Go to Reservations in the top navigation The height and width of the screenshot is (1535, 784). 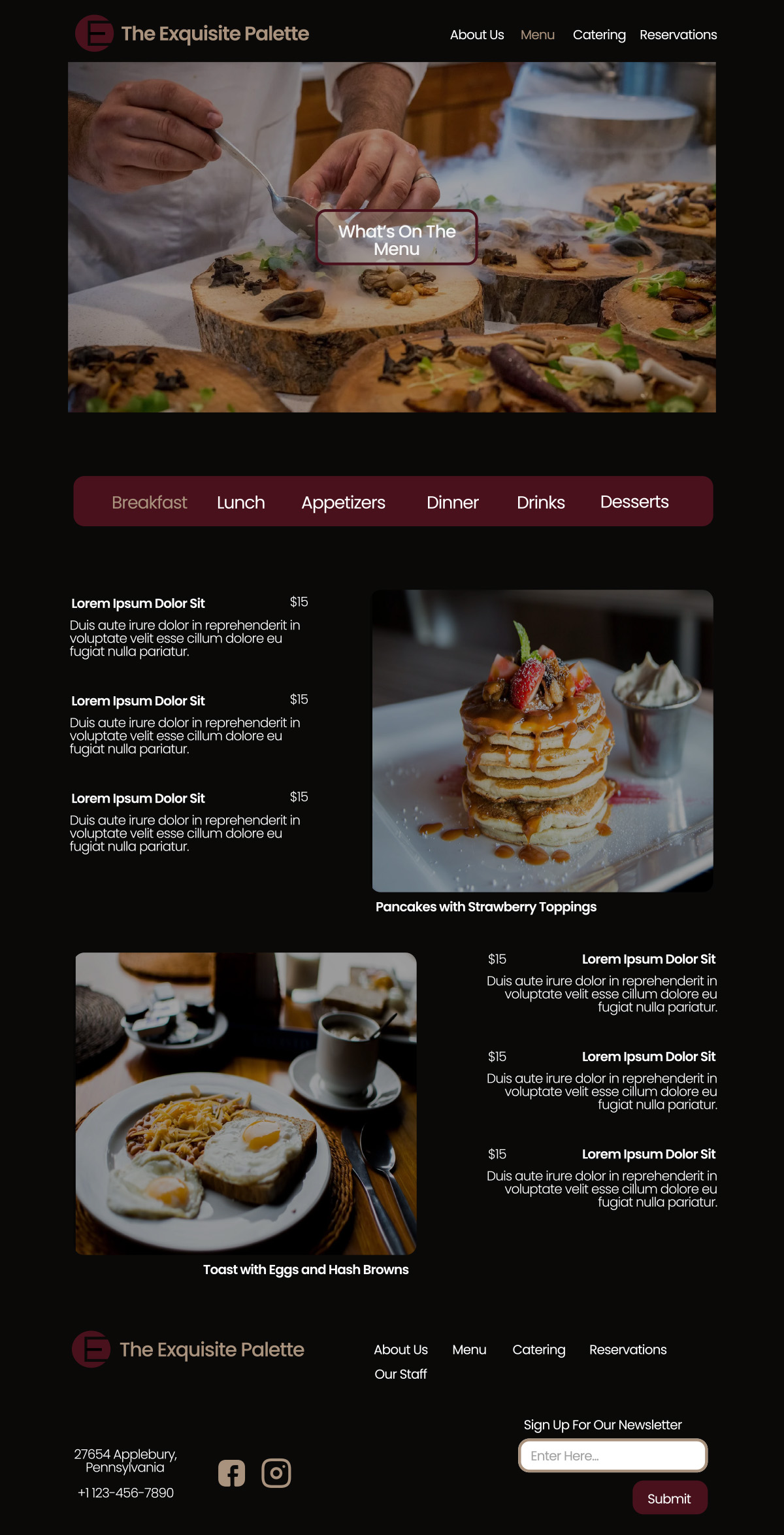coord(678,35)
